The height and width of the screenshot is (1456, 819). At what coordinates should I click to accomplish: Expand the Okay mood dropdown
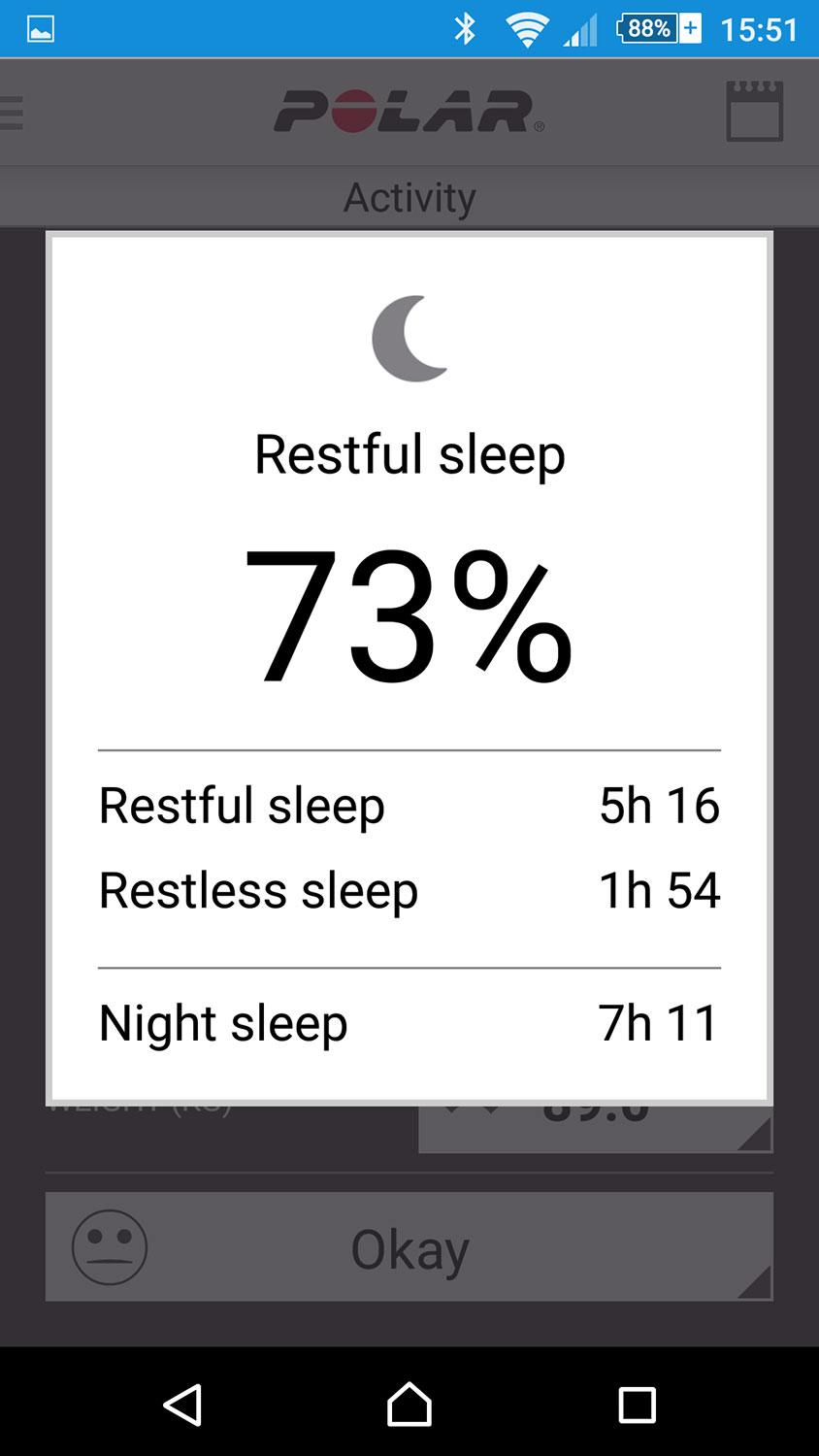click(x=409, y=1247)
